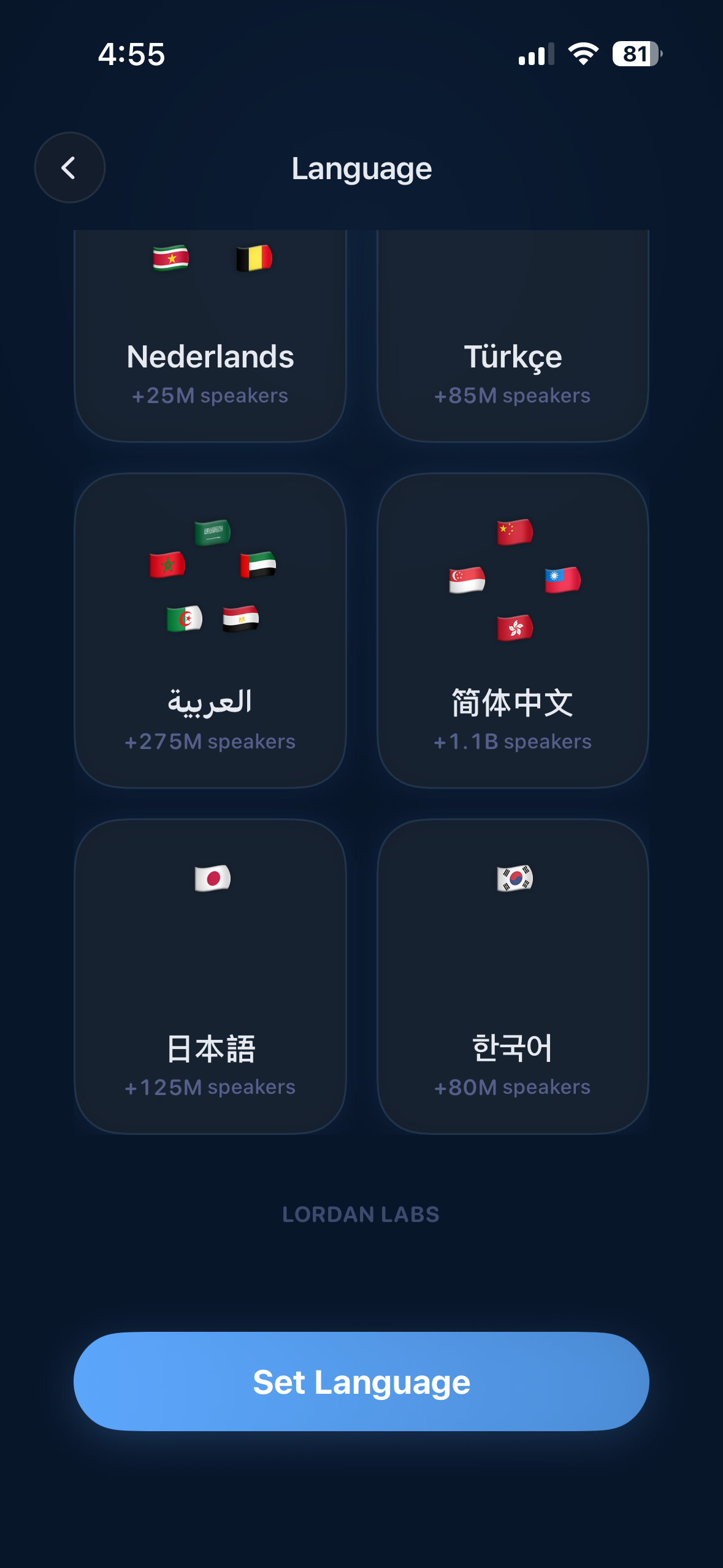Tap the Morocco flag in the Arabic card
Image resolution: width=723 pixels, height=1568 pixels.
(x=166, y=564)
